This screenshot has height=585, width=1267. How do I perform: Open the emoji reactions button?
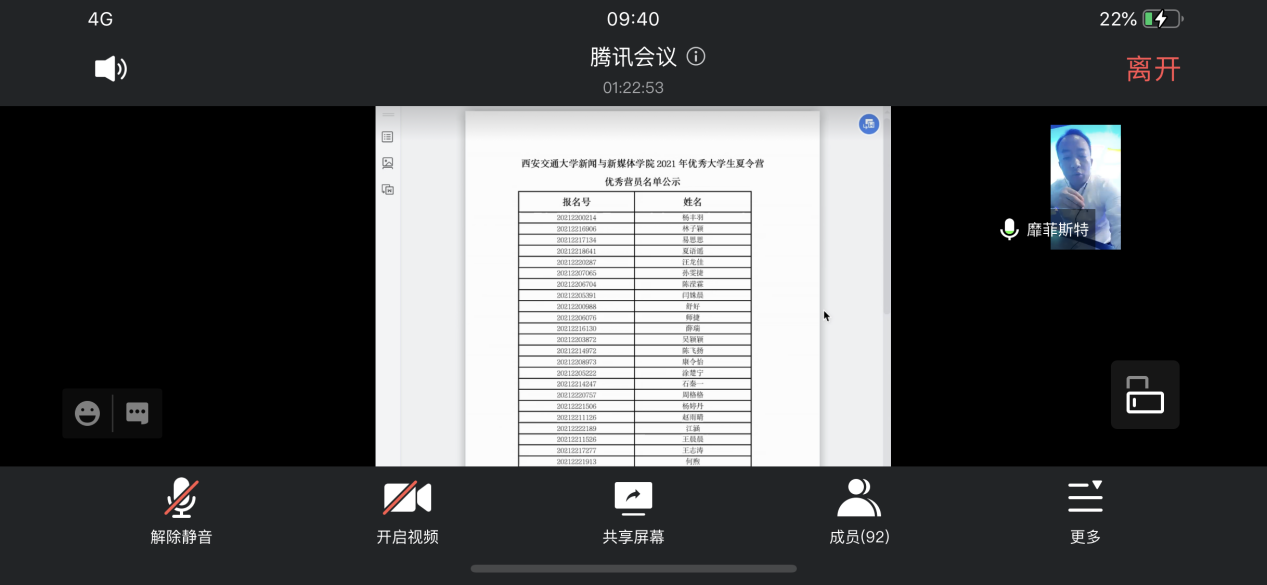pos(88,413)
